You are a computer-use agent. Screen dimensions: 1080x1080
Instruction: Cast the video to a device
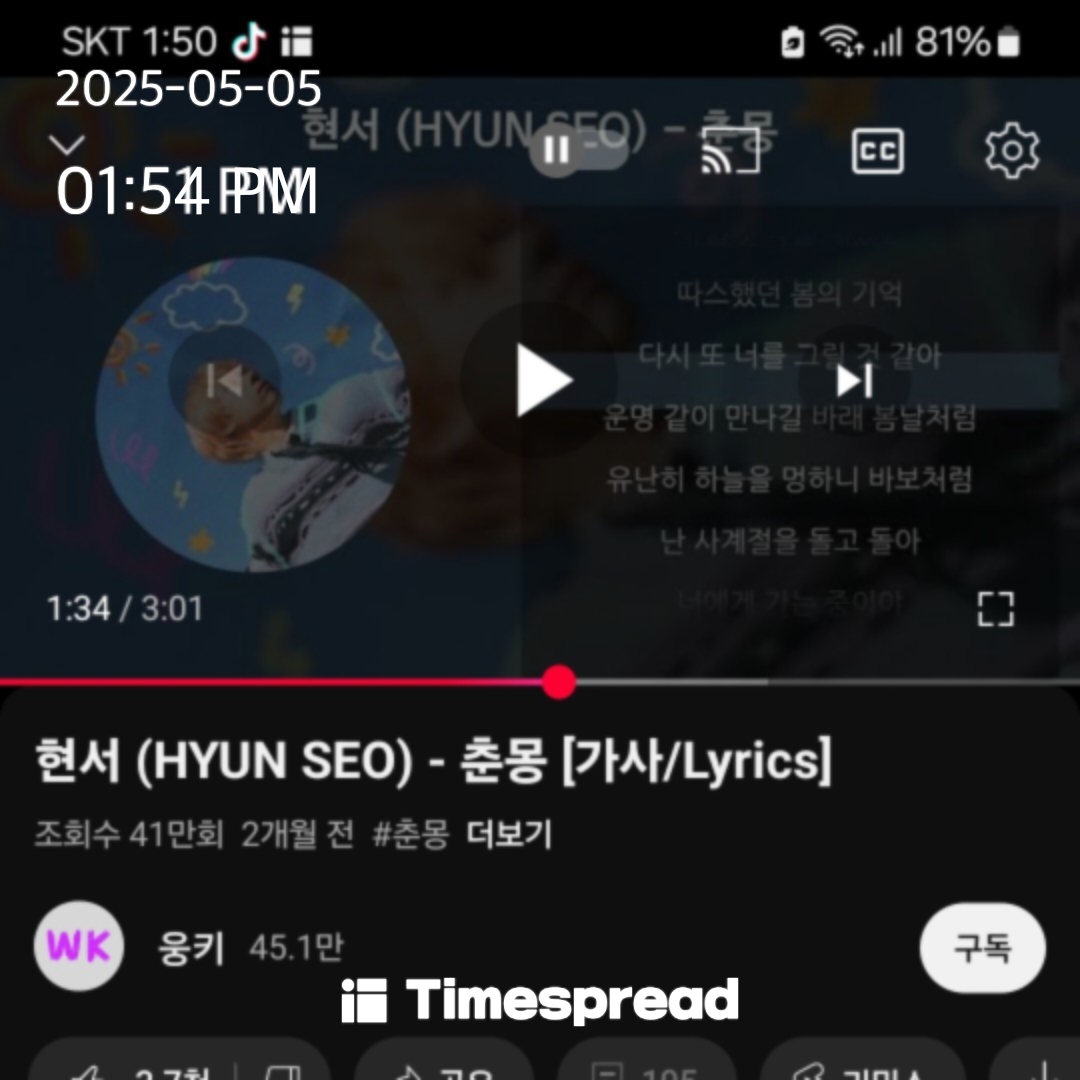coord(730,151)
